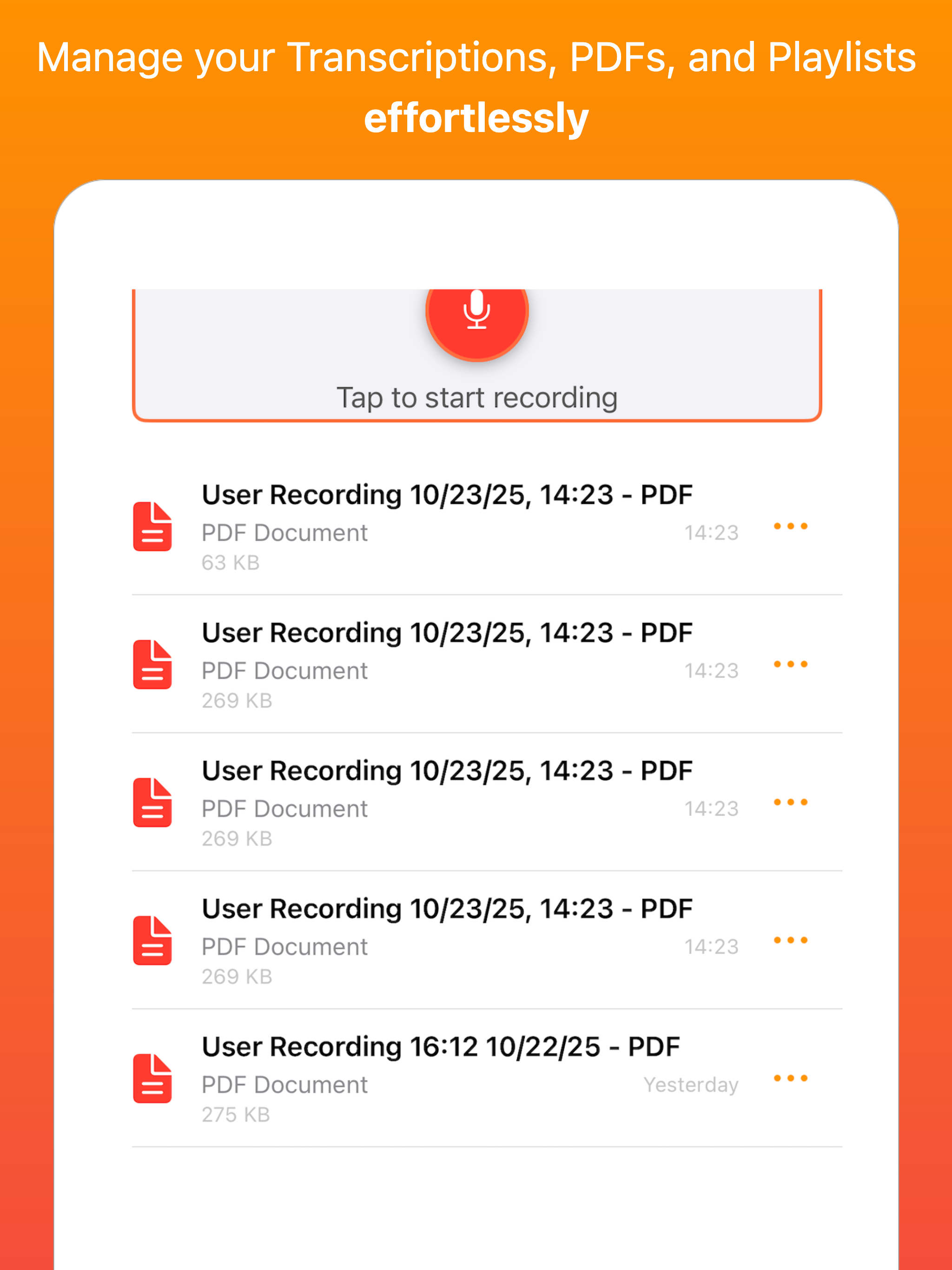Expand the three-dot menu on the third row
The image size is (952, 1270).
click(791, 802)
